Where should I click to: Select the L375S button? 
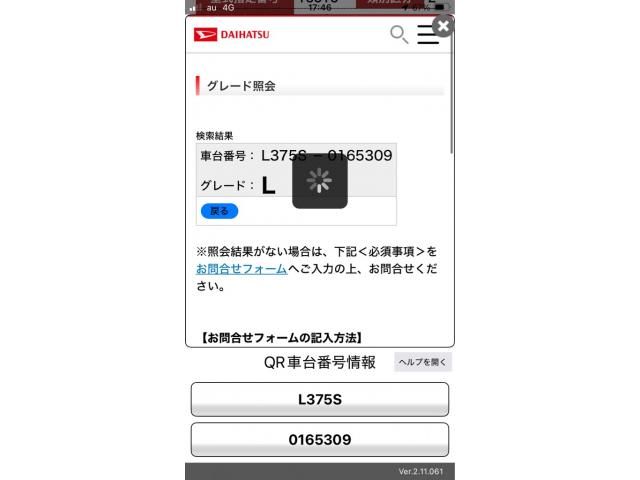click(x=320, y=399)
